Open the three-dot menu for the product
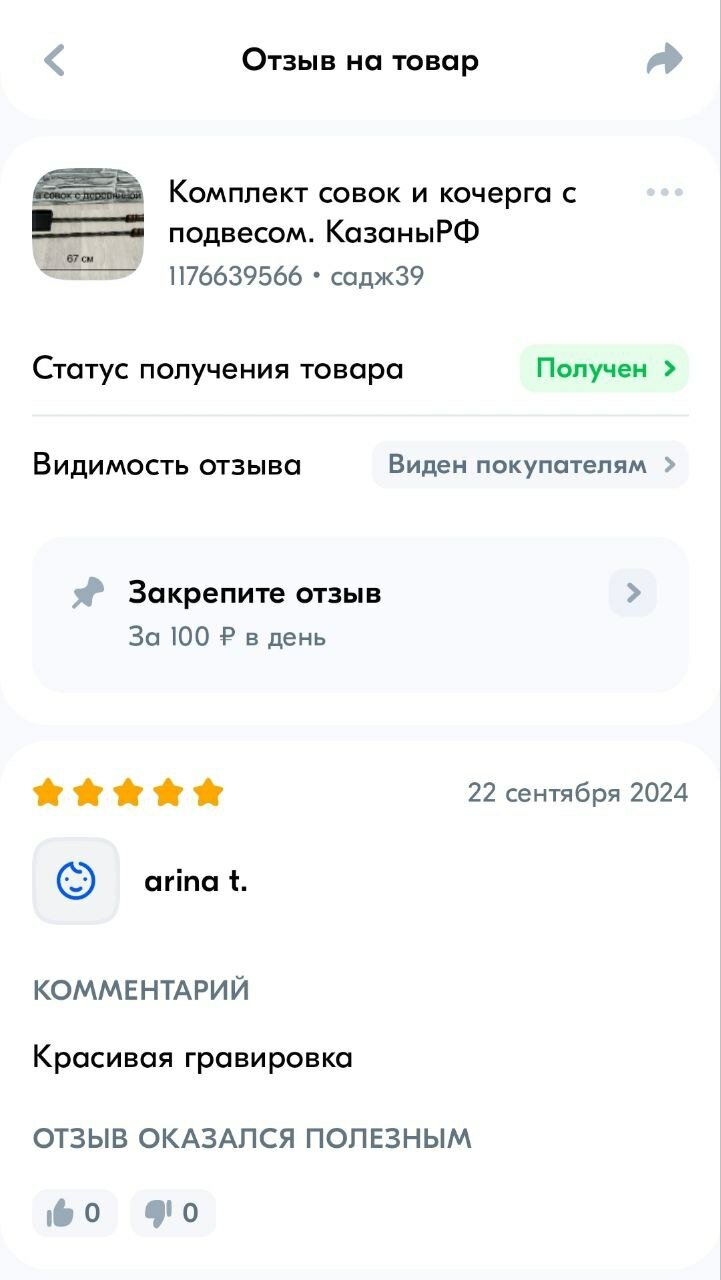Image resolution: width=721 pixels, height=1280 pixels. (x=664, y=192)
